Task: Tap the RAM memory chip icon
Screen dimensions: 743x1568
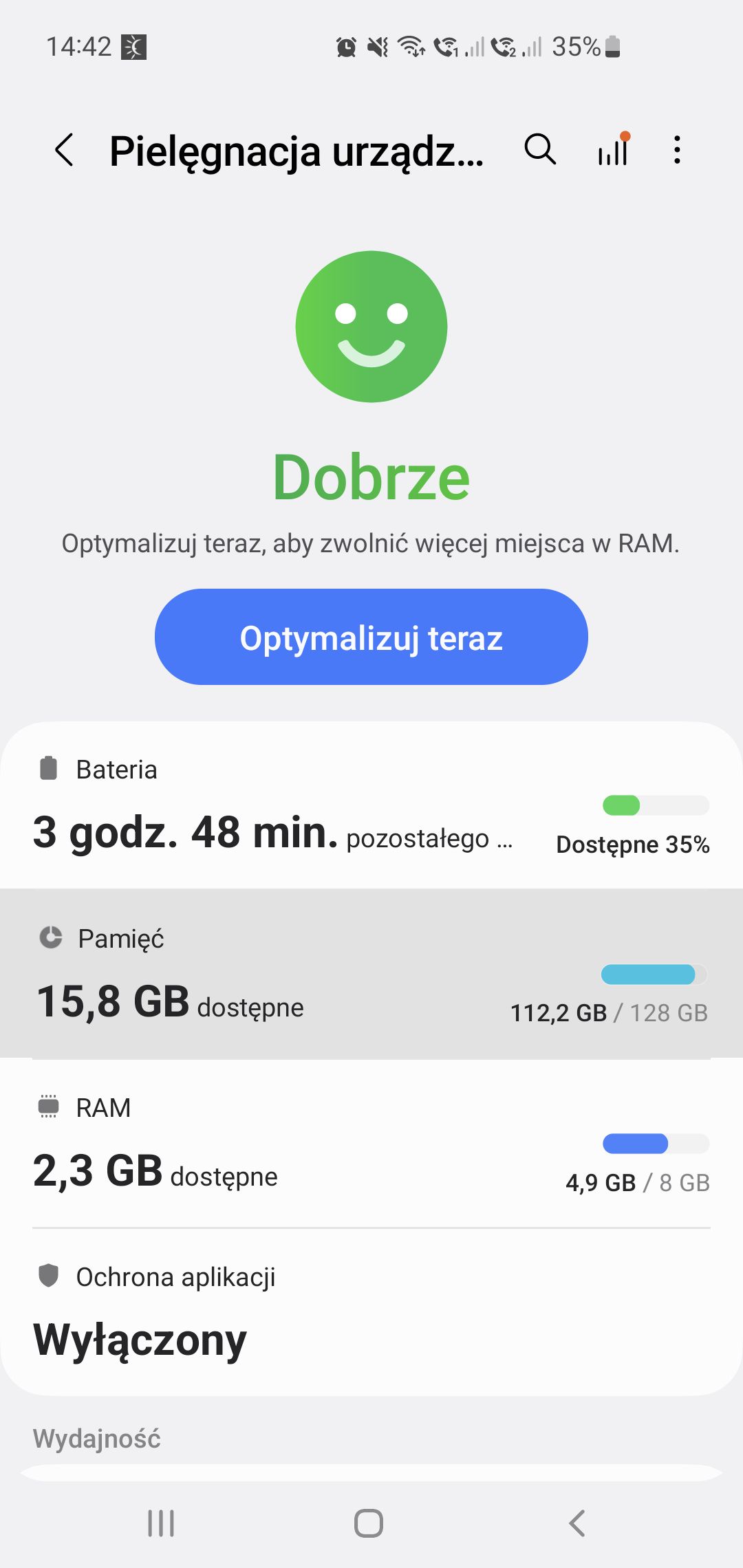Action: click(49, 1107)
